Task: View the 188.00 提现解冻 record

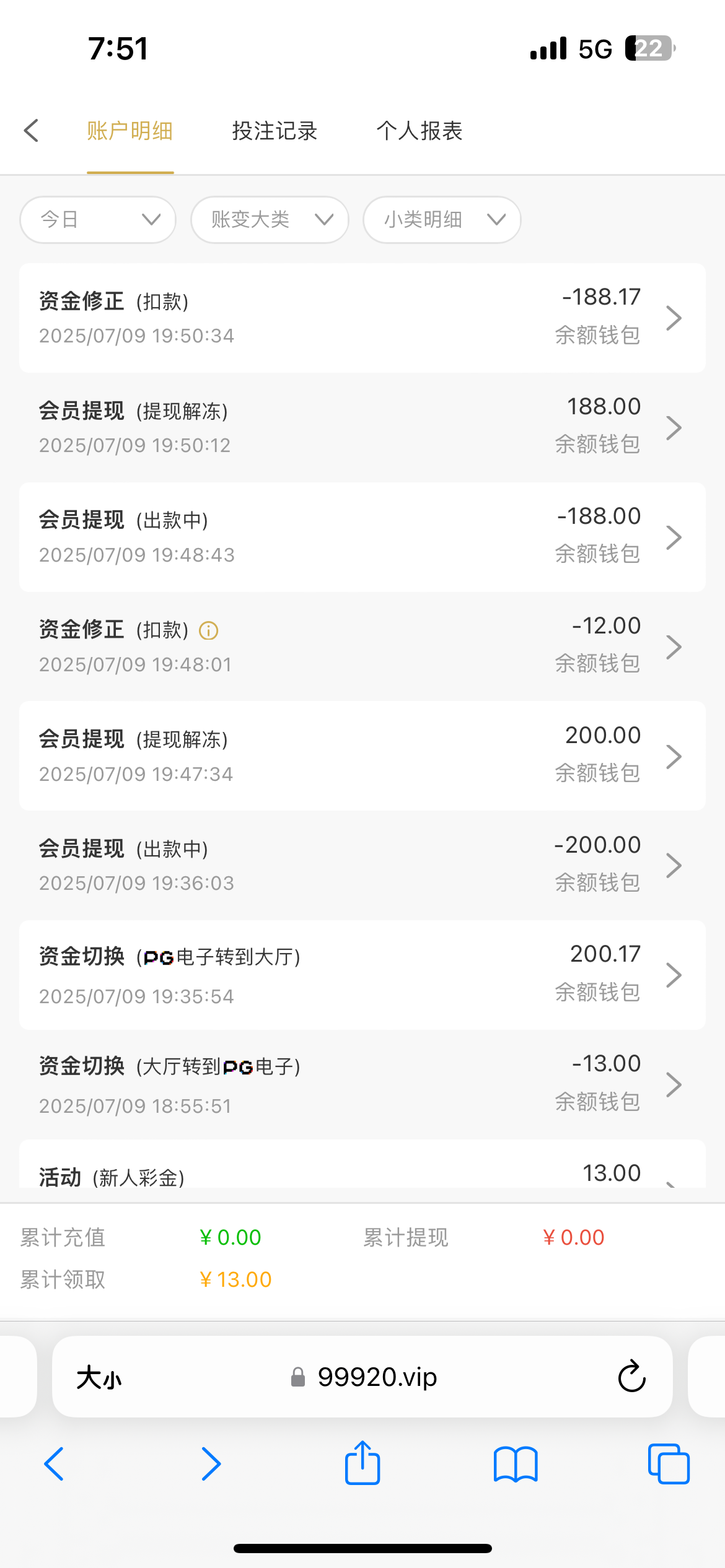Action: pyautogui.click(x=362, y=427)
